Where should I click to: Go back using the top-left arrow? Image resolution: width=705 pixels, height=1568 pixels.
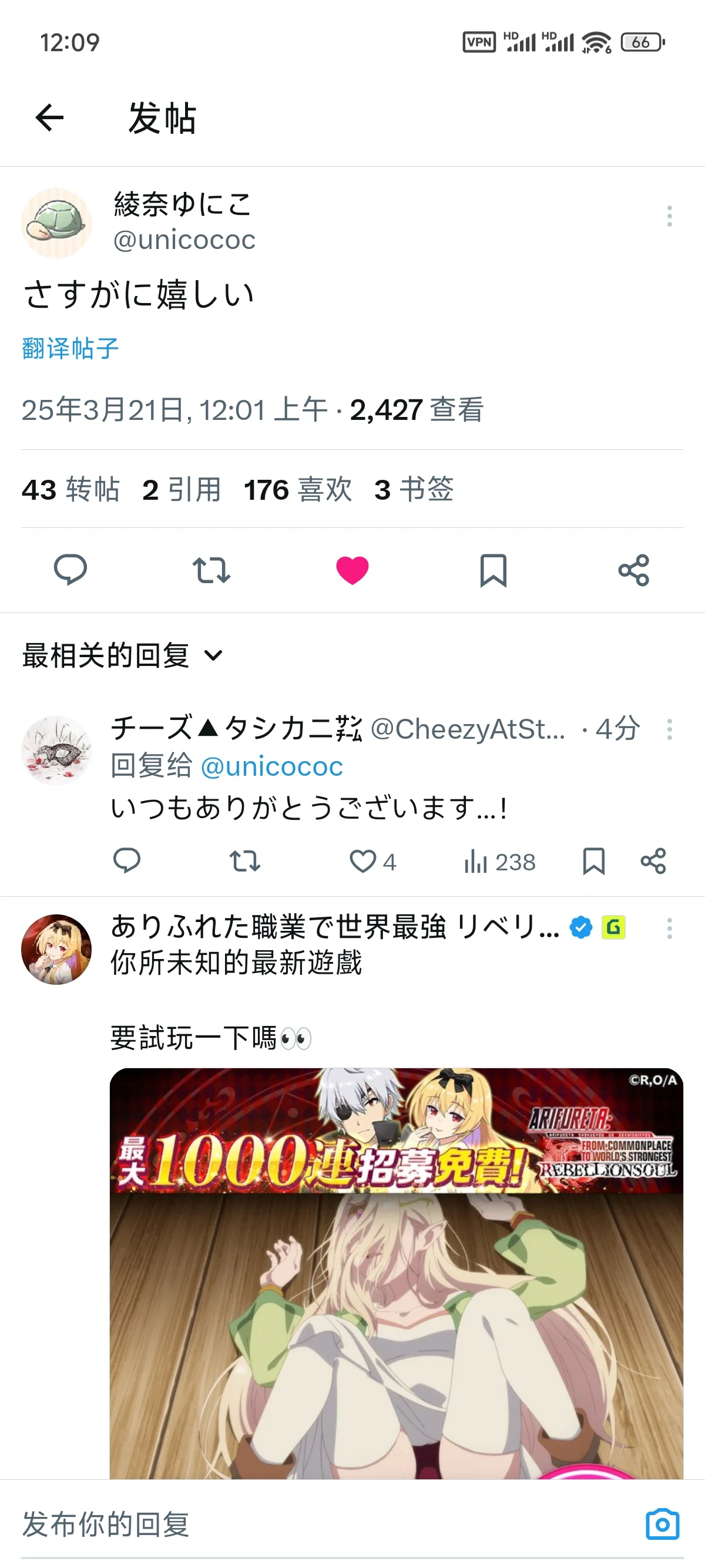(49, 117)
